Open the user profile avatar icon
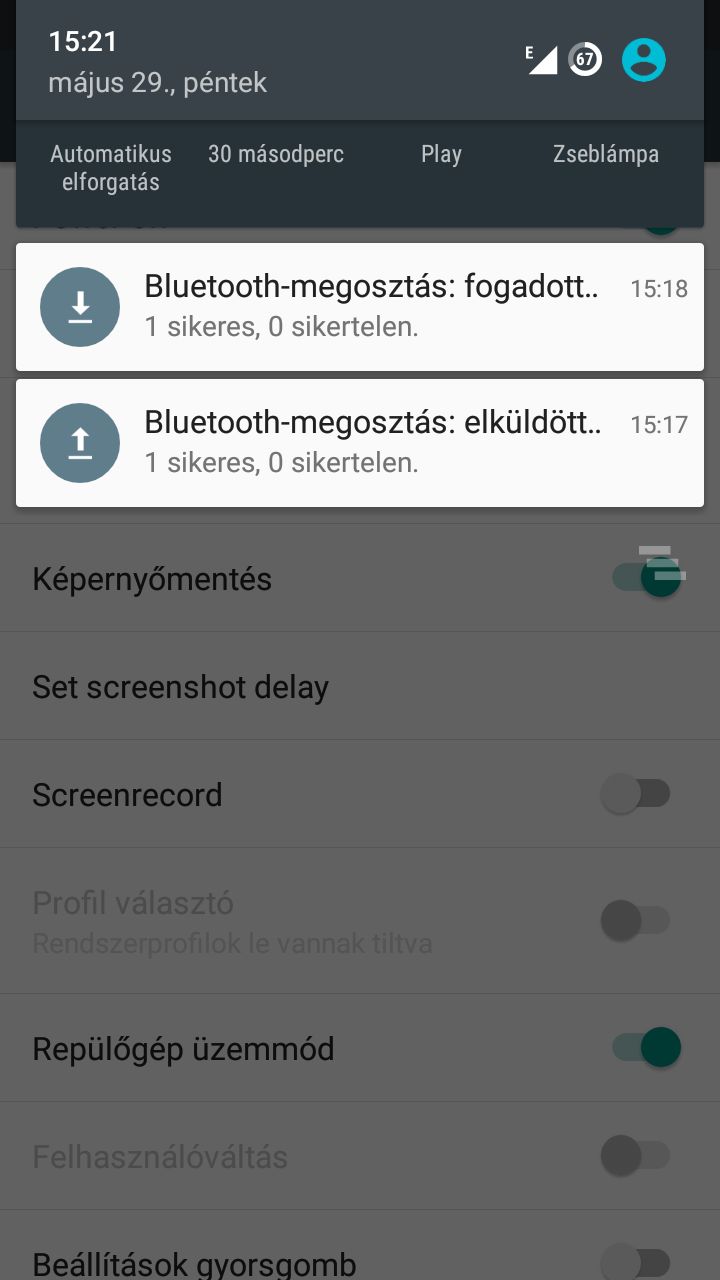Viewport: 720px width, 1280px height. point(643,60)
